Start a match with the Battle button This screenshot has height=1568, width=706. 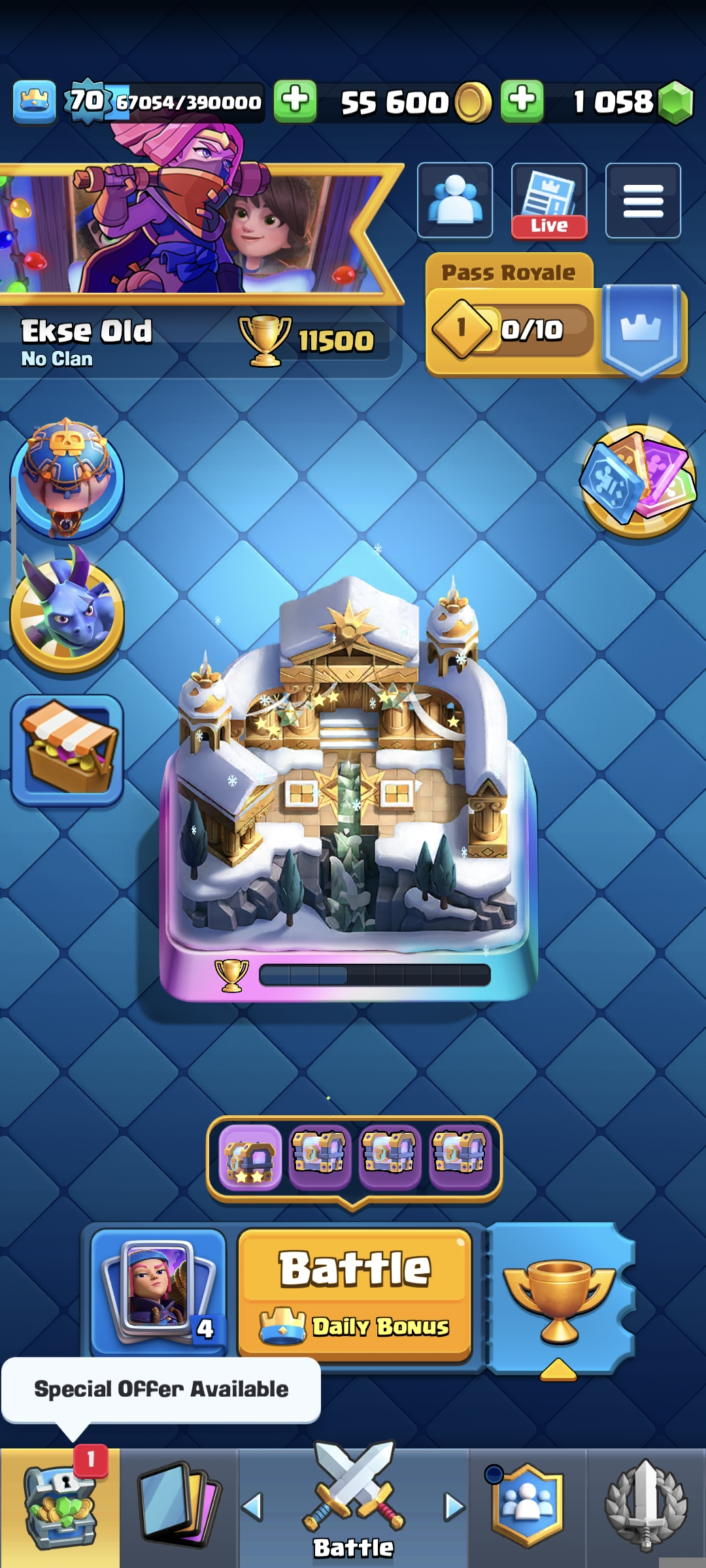[x=355, y=1294]
